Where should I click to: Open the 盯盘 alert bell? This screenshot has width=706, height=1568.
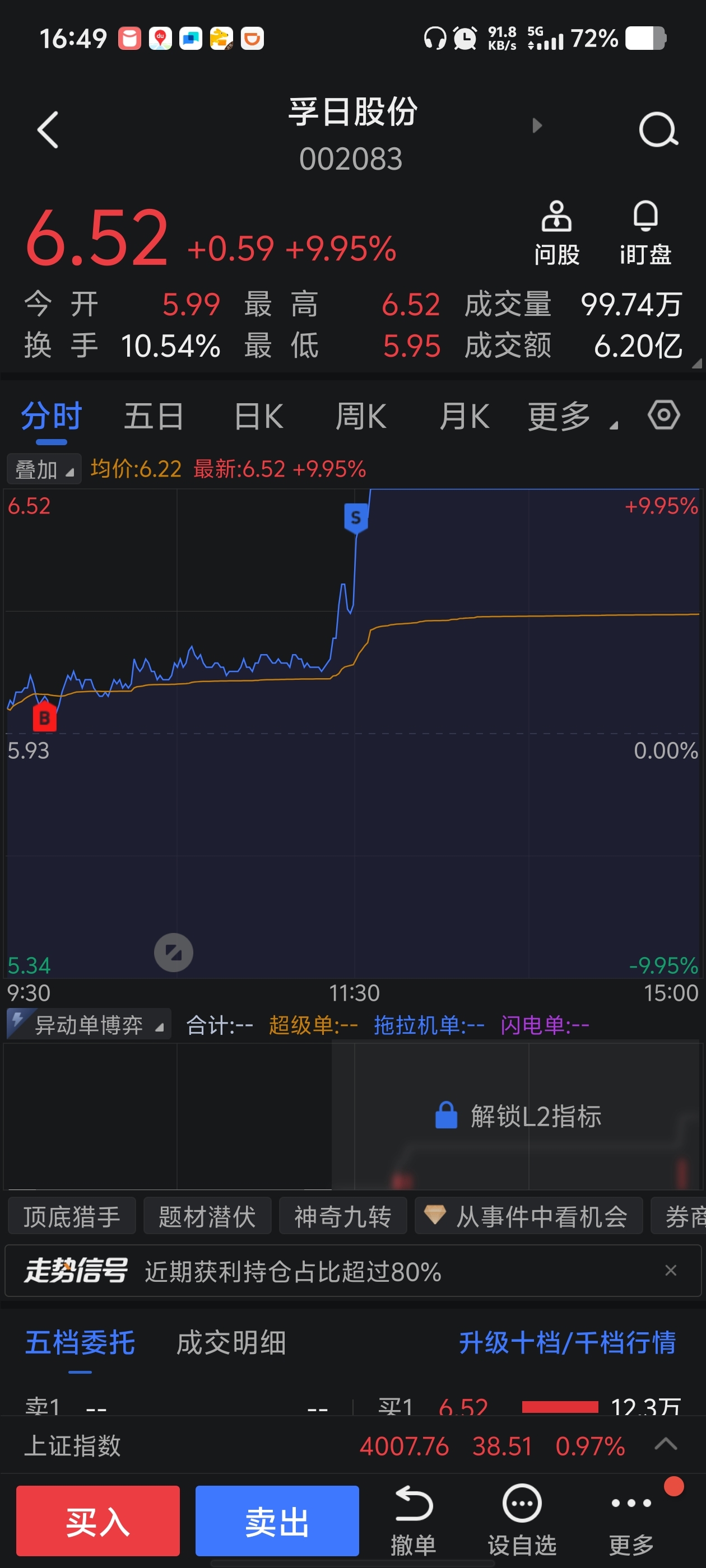pos(645,233)
